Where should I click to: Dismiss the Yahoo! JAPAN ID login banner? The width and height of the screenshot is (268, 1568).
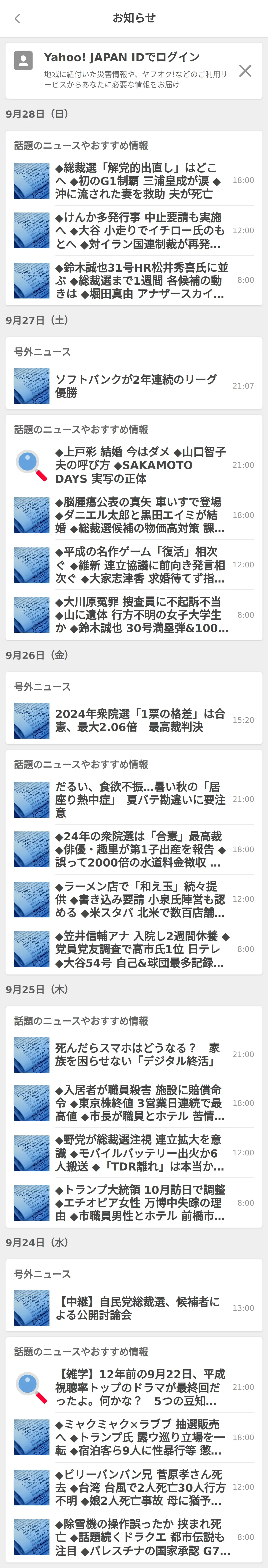point(245,71)
